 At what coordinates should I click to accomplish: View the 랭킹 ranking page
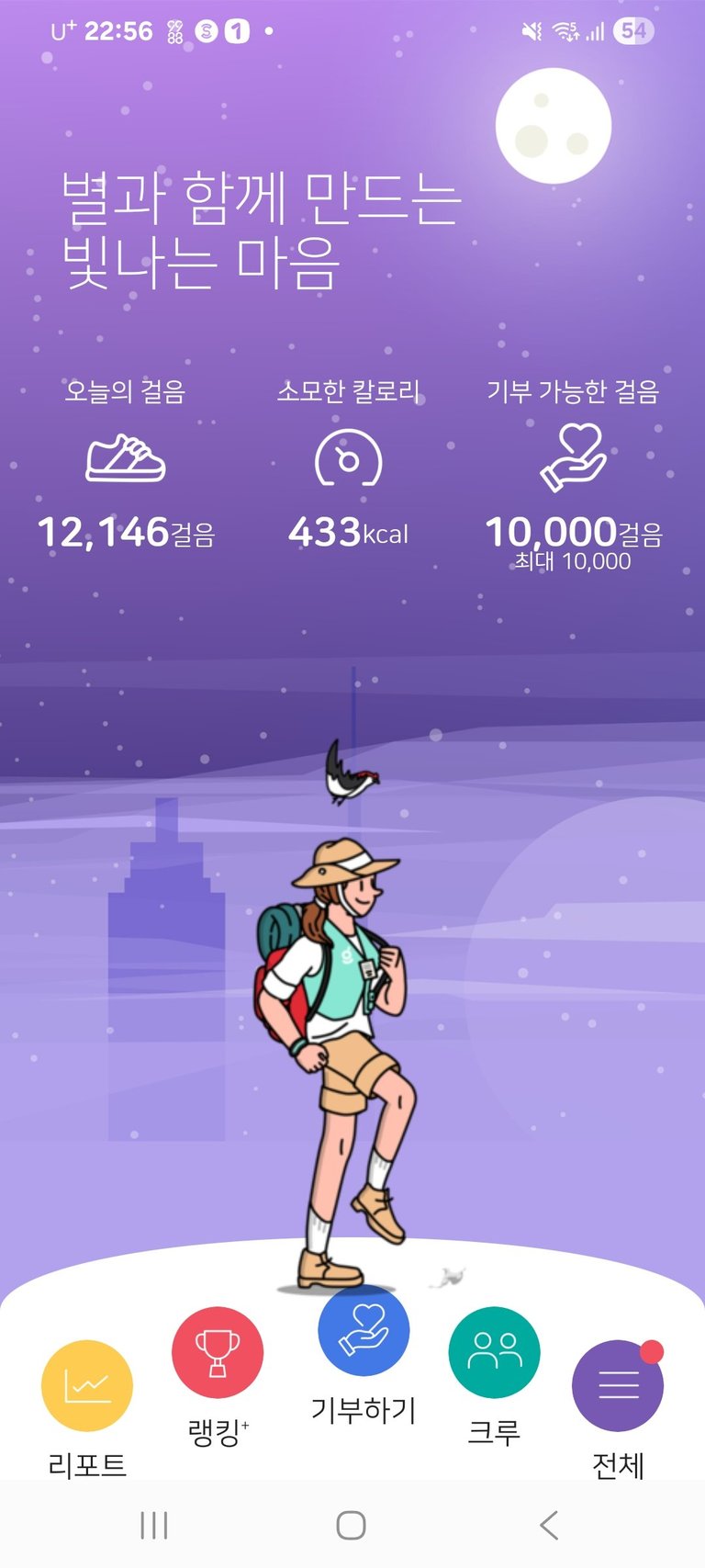[x=218, y=1353]
